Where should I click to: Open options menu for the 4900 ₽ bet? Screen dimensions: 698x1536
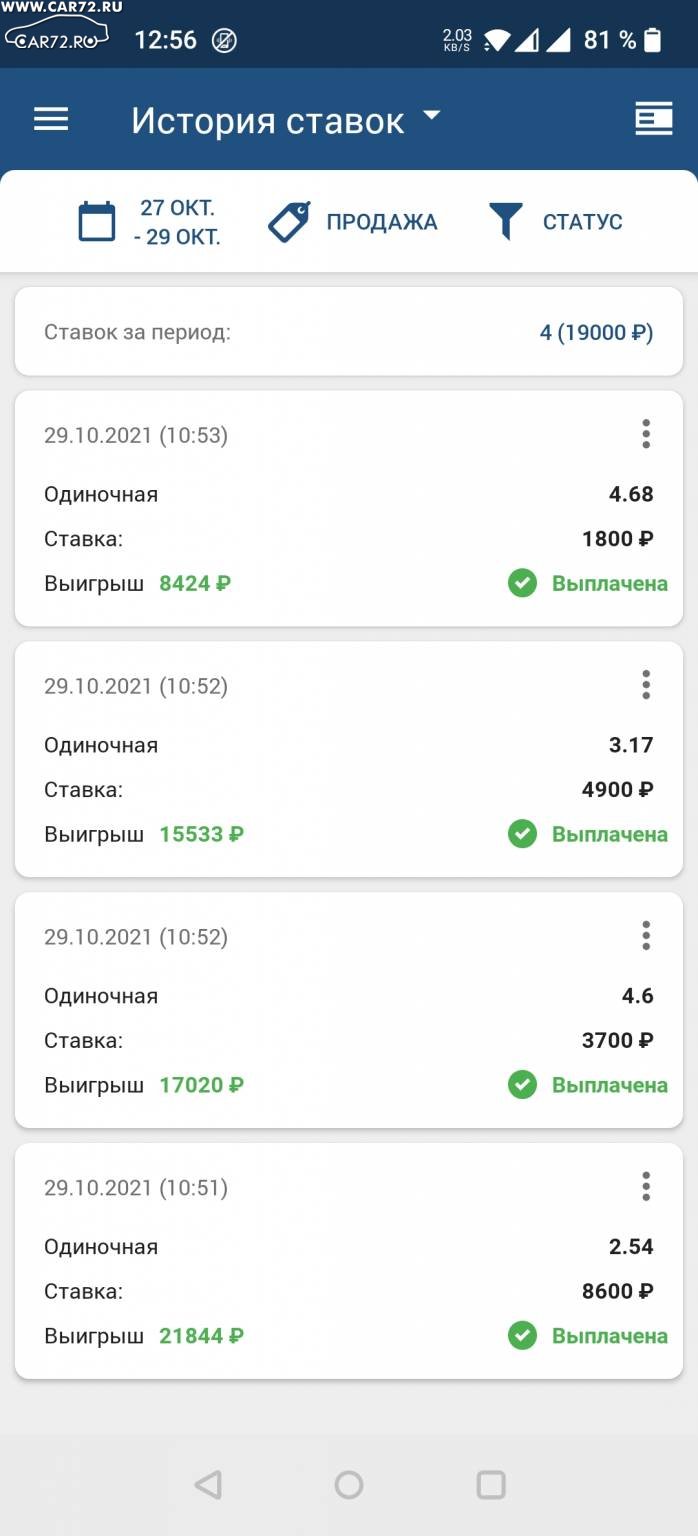646,685
